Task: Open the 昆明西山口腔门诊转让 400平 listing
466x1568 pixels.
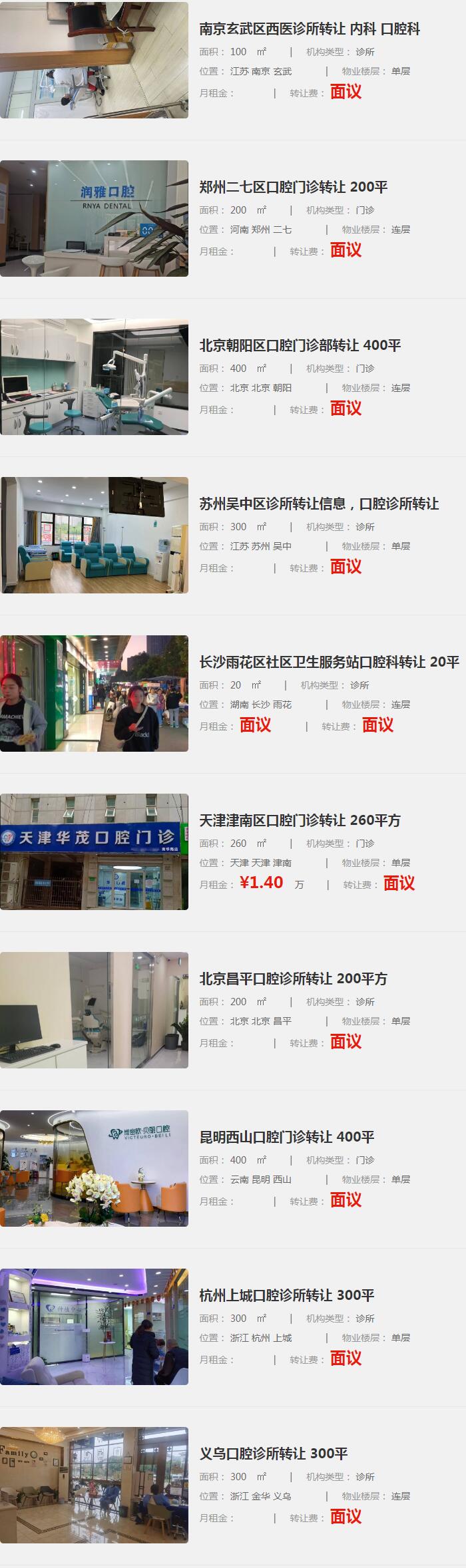Action: click(x=286, y=1138)
